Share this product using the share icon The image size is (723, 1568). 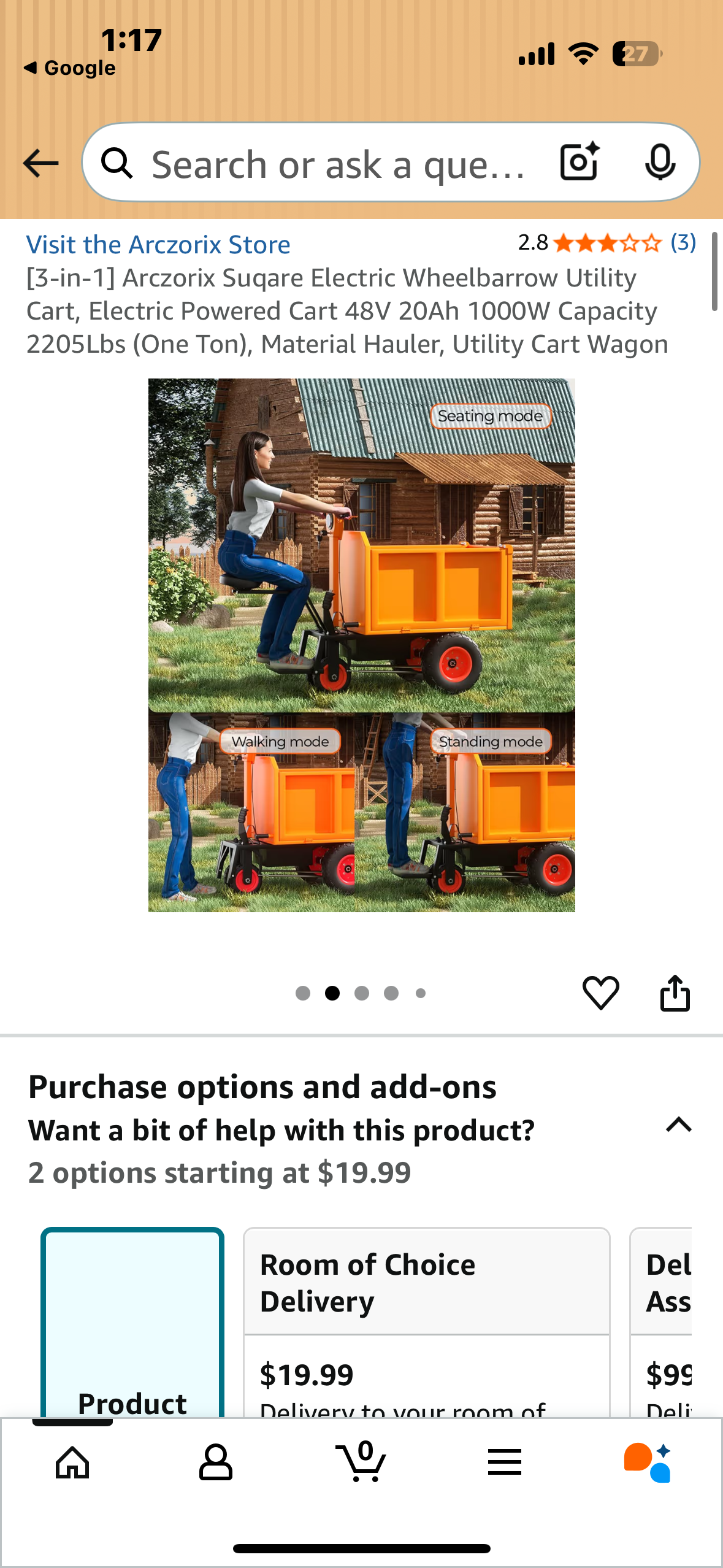(675, 993)
